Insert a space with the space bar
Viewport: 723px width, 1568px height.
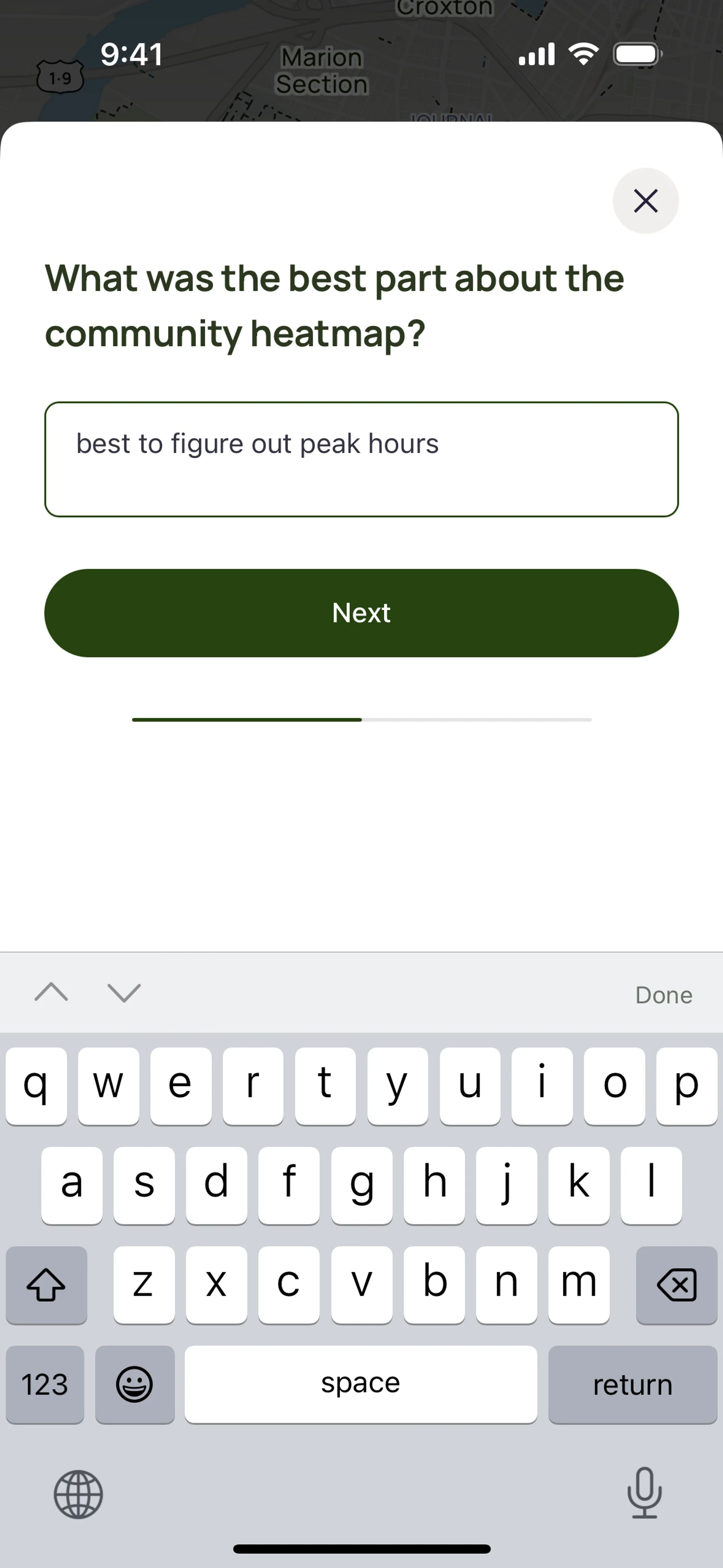click(361, 1385)
